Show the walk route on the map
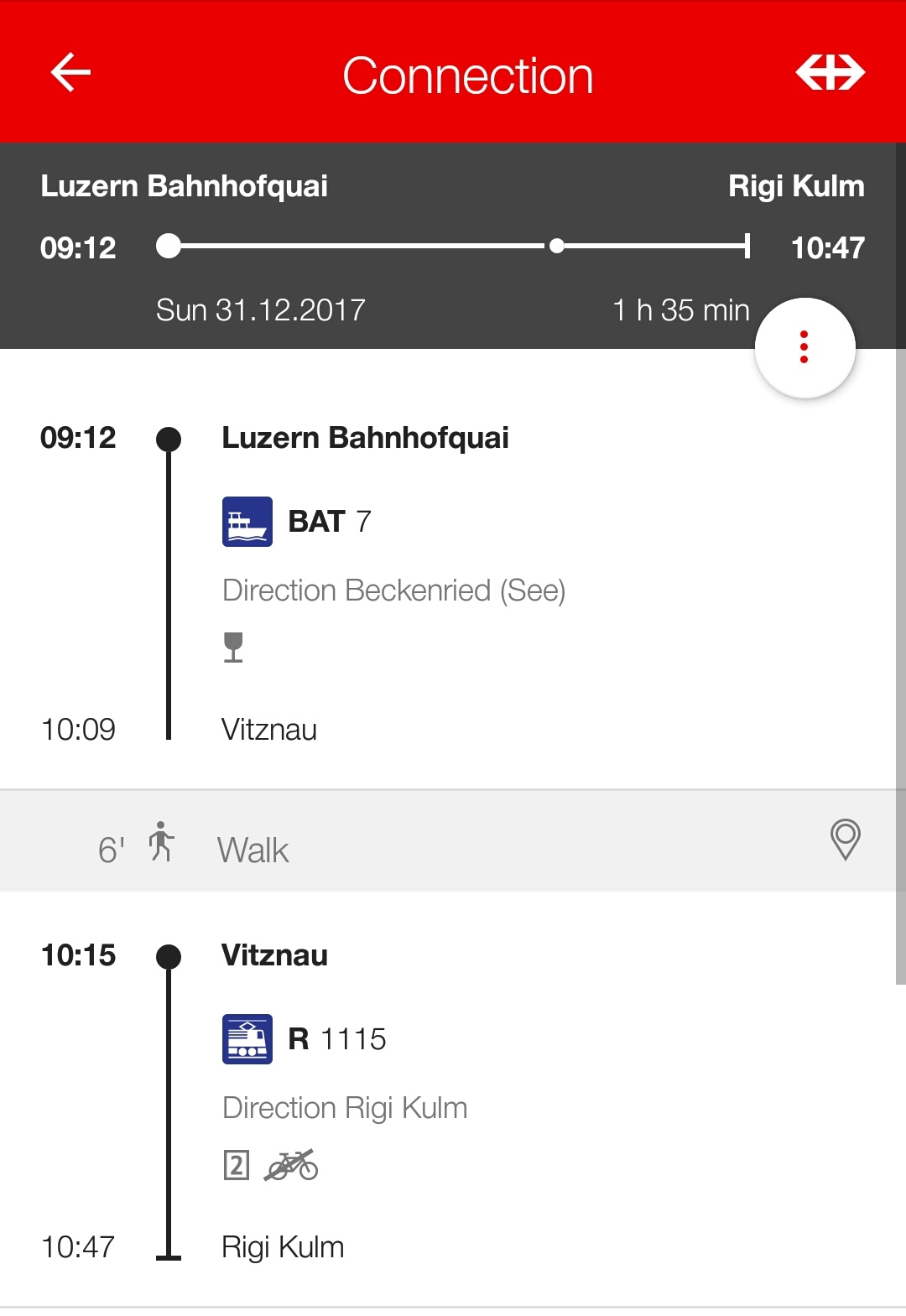The height and width of the screenshot is (1316, 906). pos(845,840)
